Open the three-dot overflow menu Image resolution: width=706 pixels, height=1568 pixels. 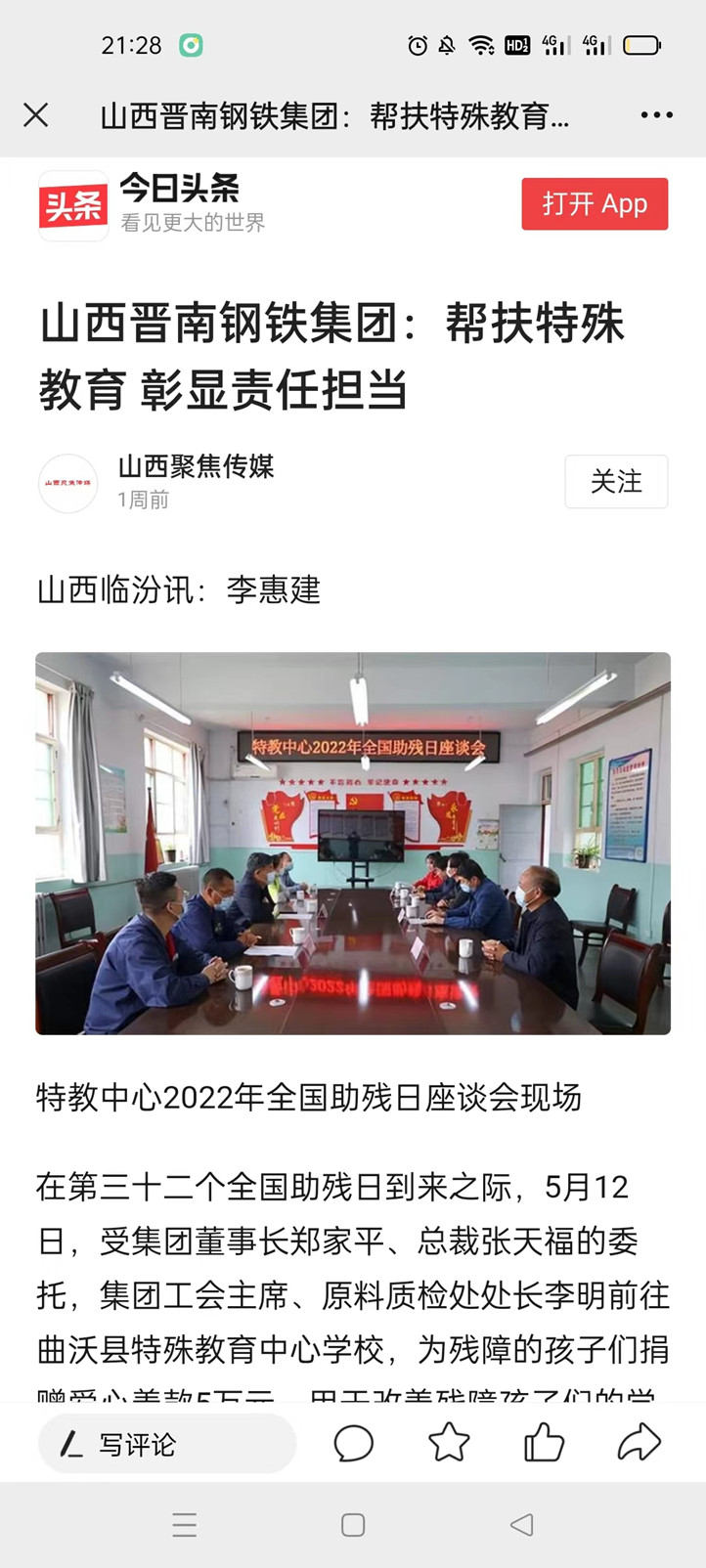point(656,115)
